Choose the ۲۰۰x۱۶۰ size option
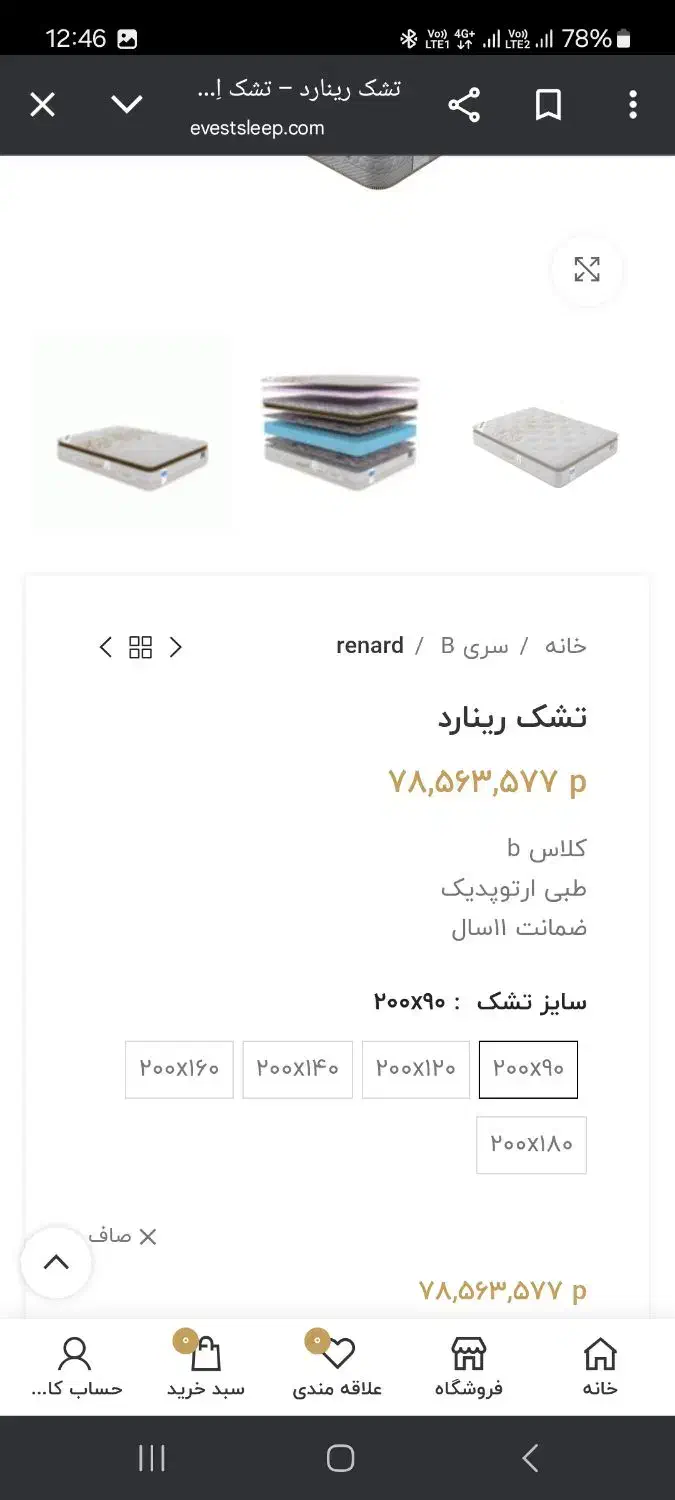This screenshot has width=675, height=1500. click(x=179, y=1069)
